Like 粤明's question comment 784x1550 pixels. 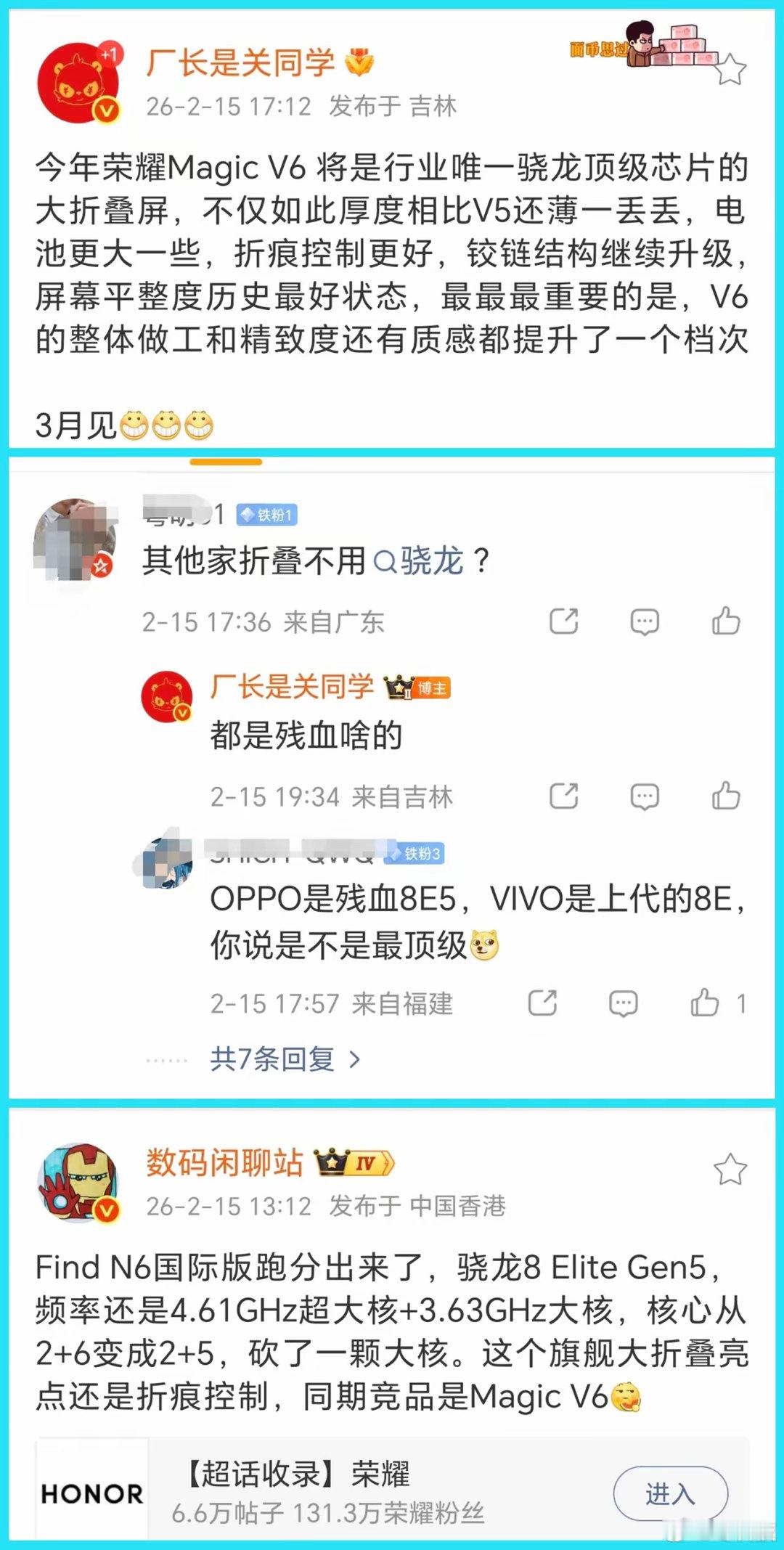pos(724,621)
